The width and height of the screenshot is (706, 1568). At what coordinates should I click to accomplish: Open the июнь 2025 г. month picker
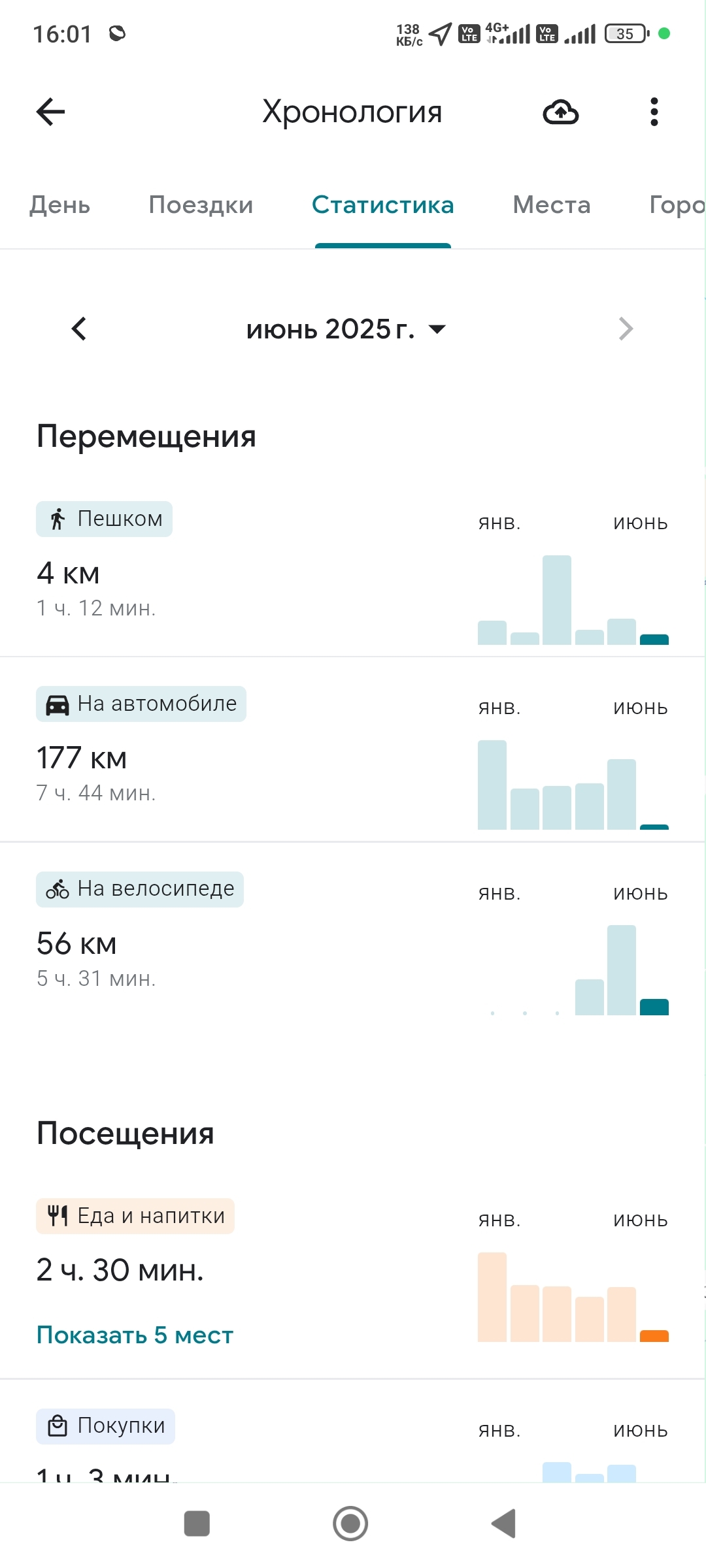[x=346, y=329]
